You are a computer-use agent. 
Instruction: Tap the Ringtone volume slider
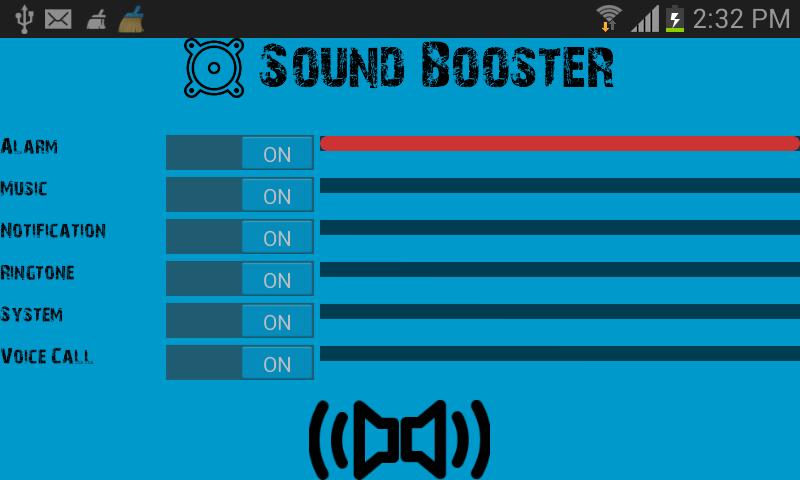[x=559, y=269]
